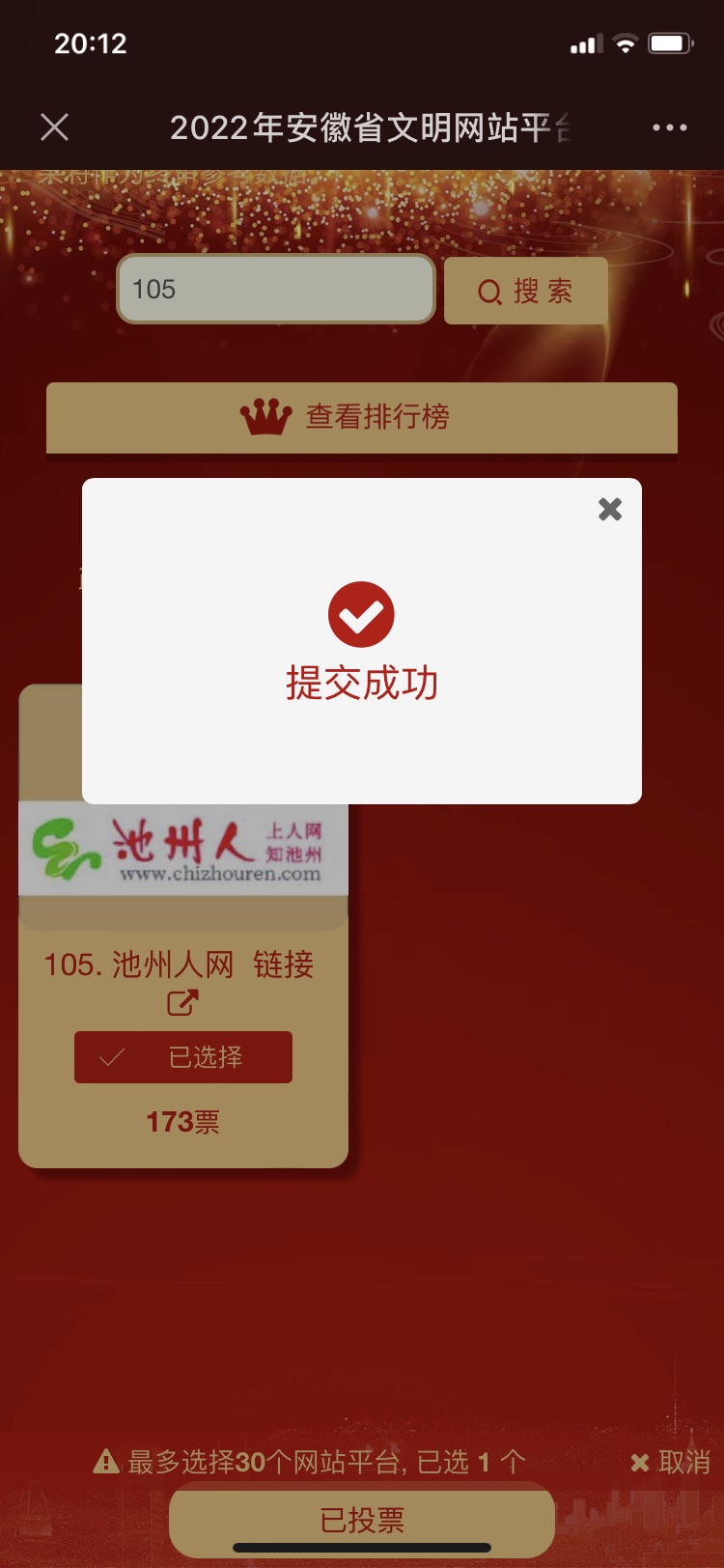Tap the search field containing 105
This screenshot has width=724, height=1568.
276,290
